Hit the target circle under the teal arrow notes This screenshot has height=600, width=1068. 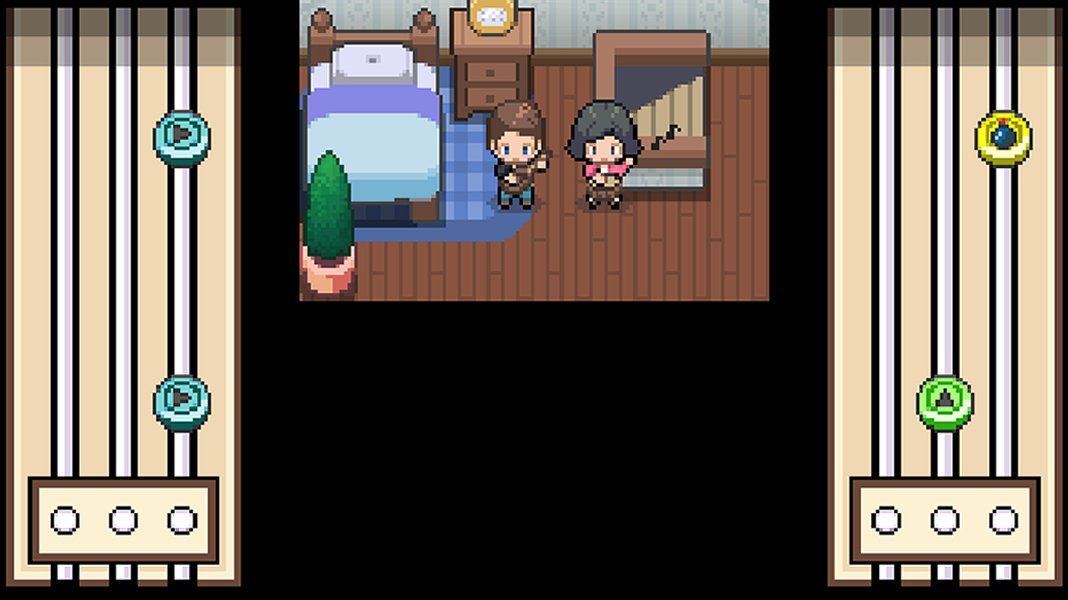(x=182, y=520)
